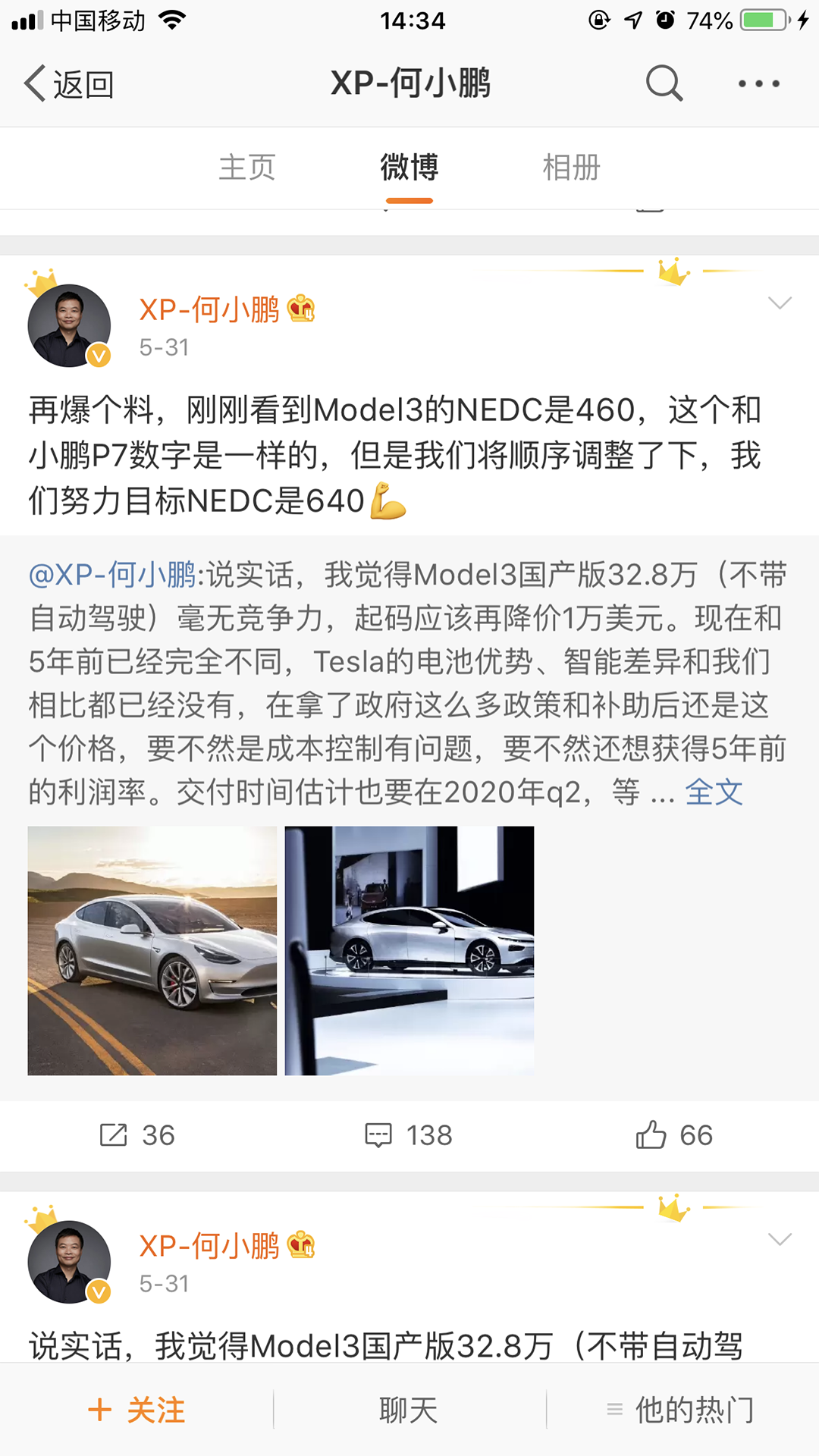The height and width of the screenshot is (1456, 819).
Task: Like the post with 66 likes
Action: click(x=674, y=1135)
